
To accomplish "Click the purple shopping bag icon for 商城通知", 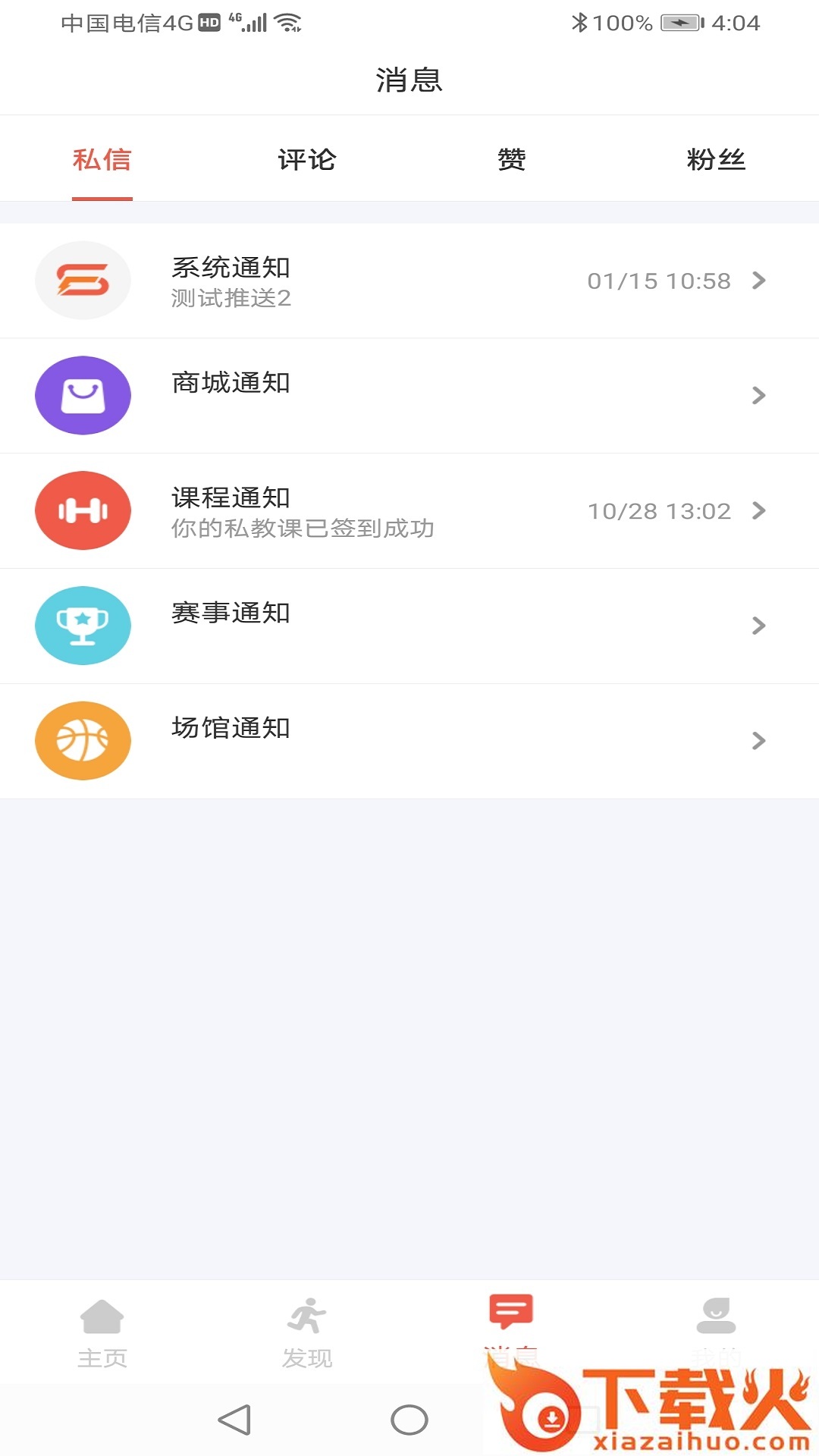I will coord(83,395).
